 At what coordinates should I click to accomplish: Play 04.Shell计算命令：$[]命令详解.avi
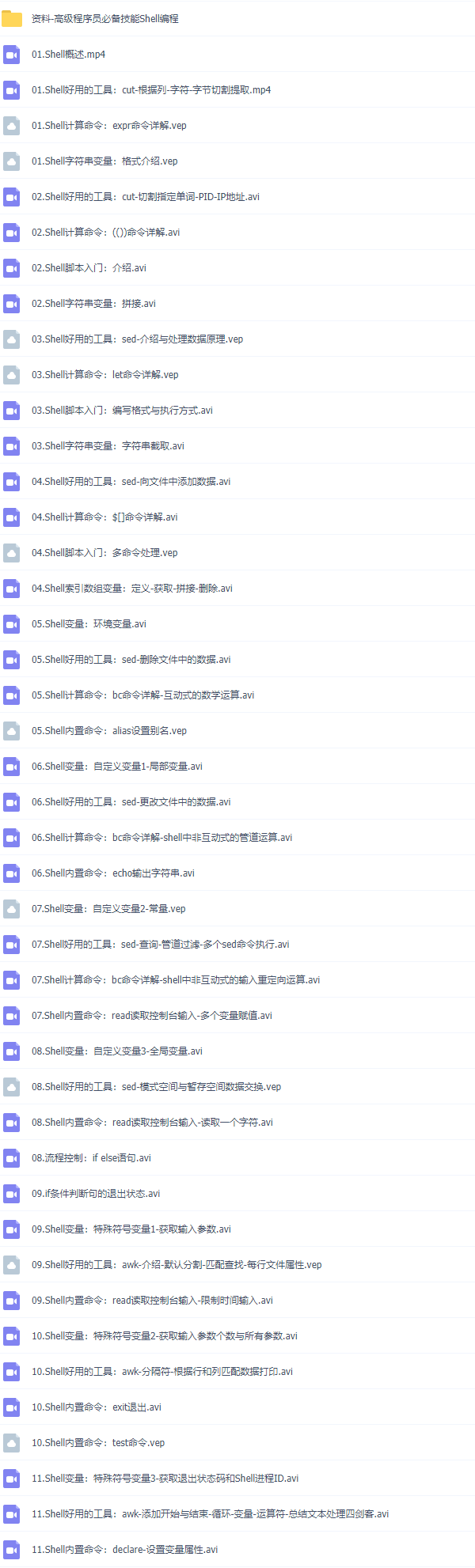[x=104, y=517]
